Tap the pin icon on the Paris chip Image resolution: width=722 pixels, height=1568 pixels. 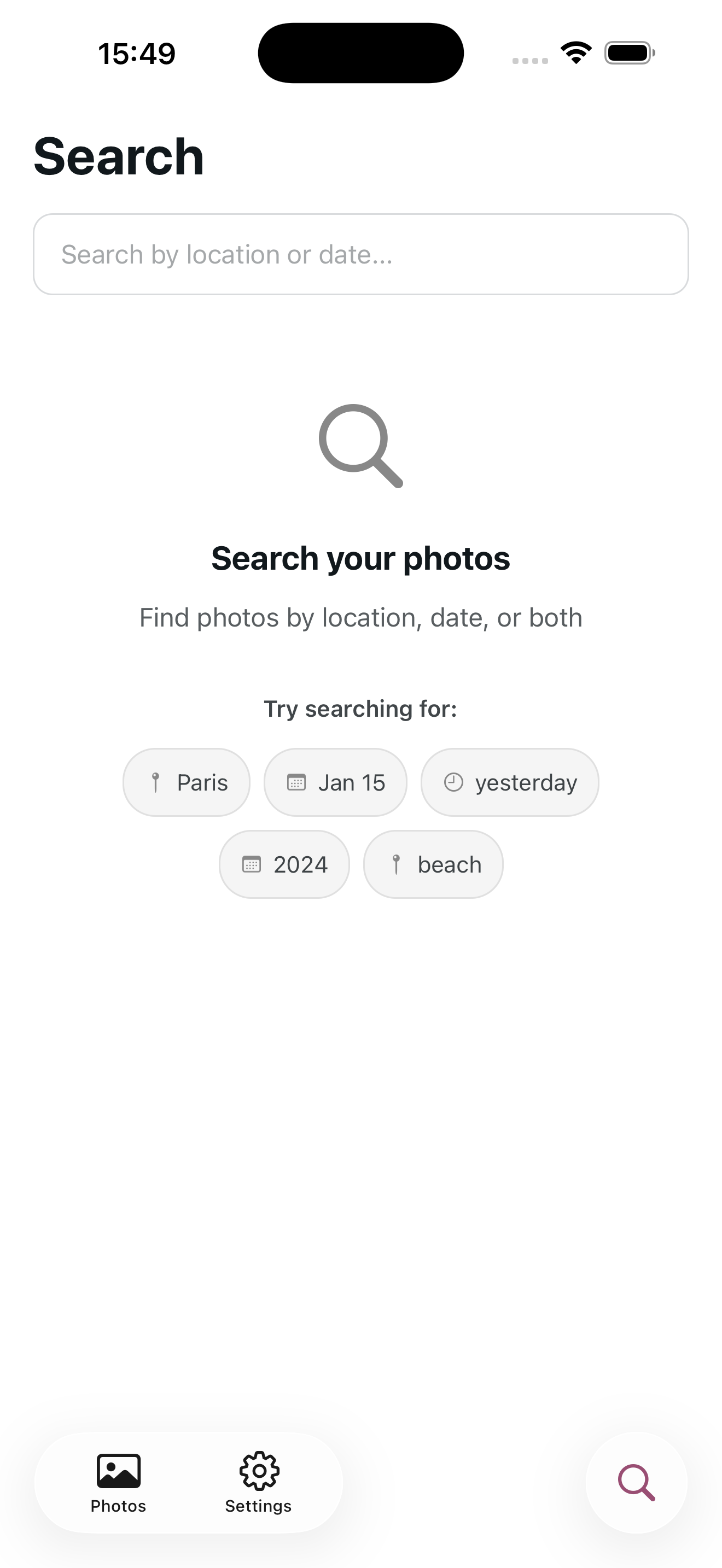(156, 782)
